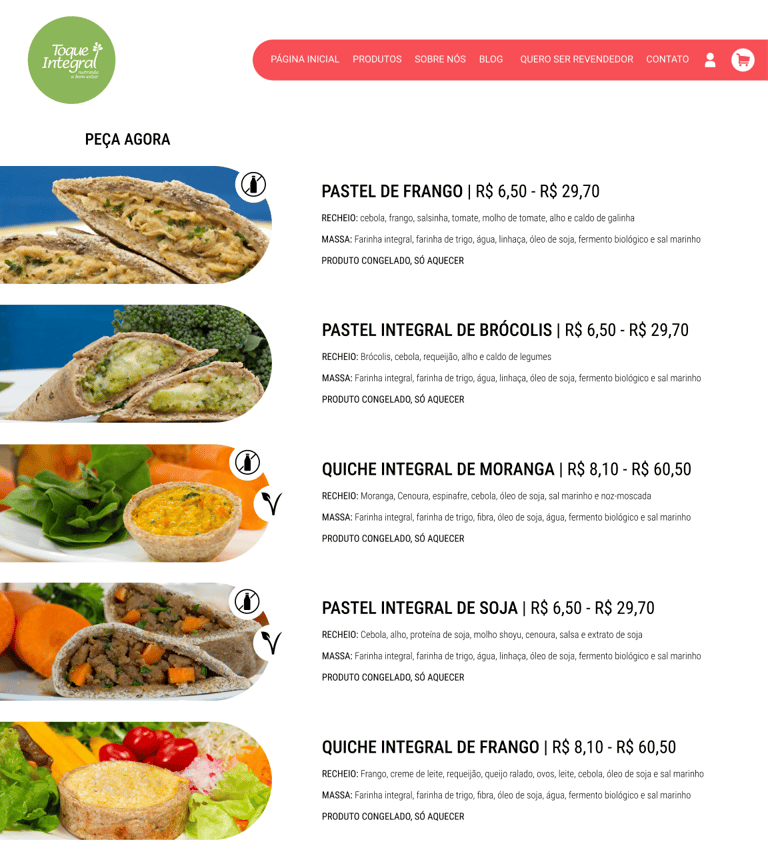
Task: Open the Quiche Integral de Moranga image
Action: click(136, 503)
